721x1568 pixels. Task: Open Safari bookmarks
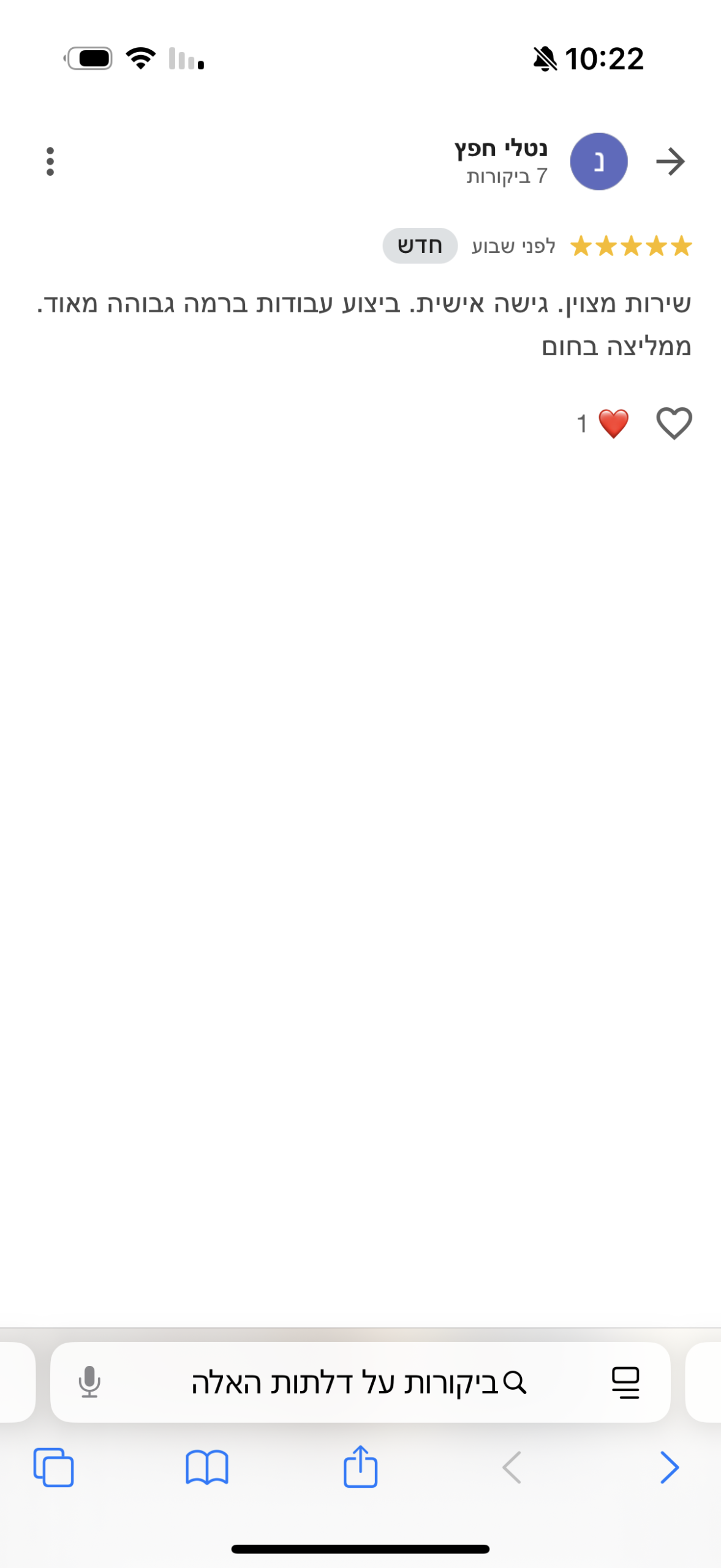[x=207, y=1468]
